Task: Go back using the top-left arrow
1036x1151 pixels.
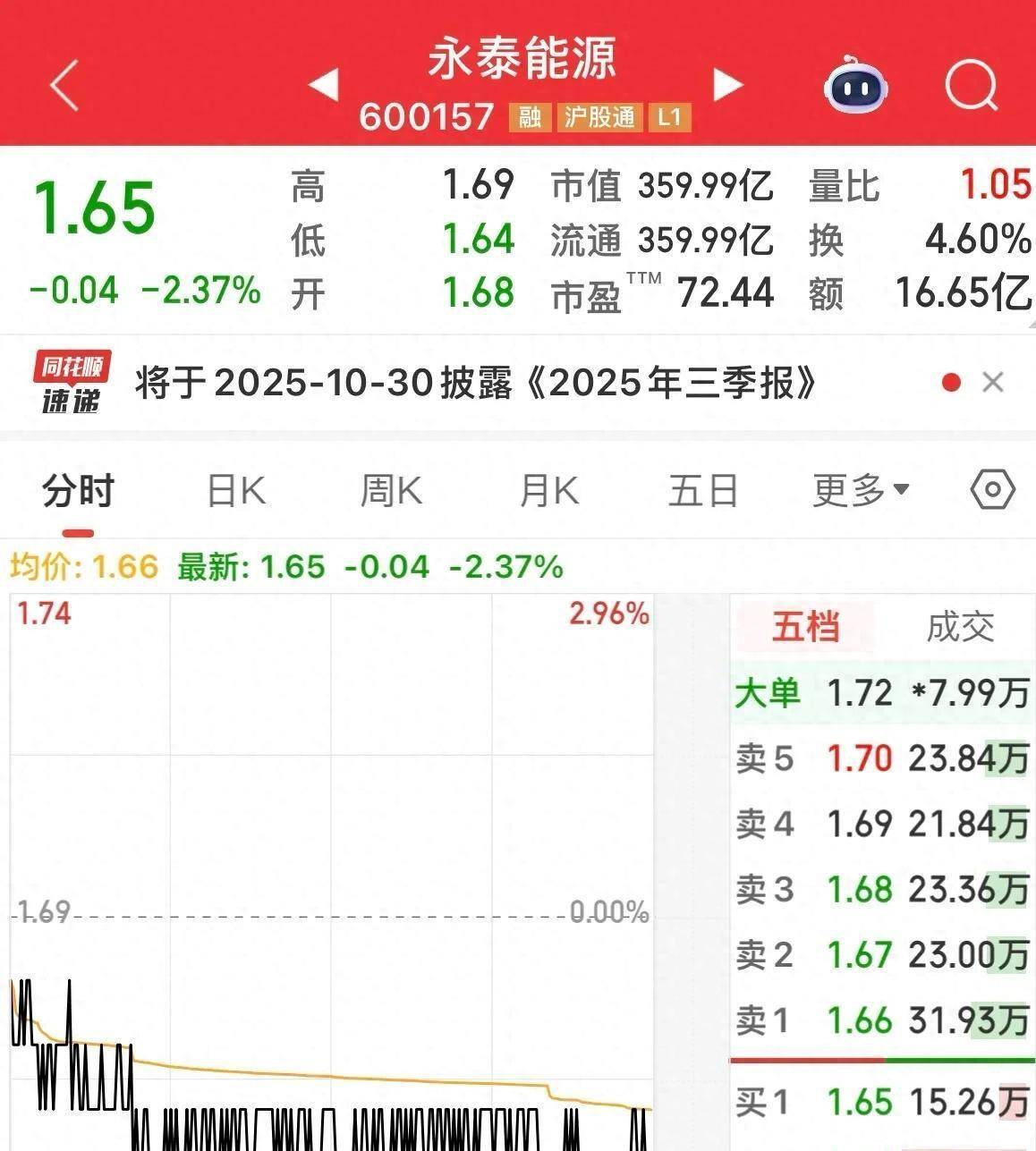Action: point(64,86)
